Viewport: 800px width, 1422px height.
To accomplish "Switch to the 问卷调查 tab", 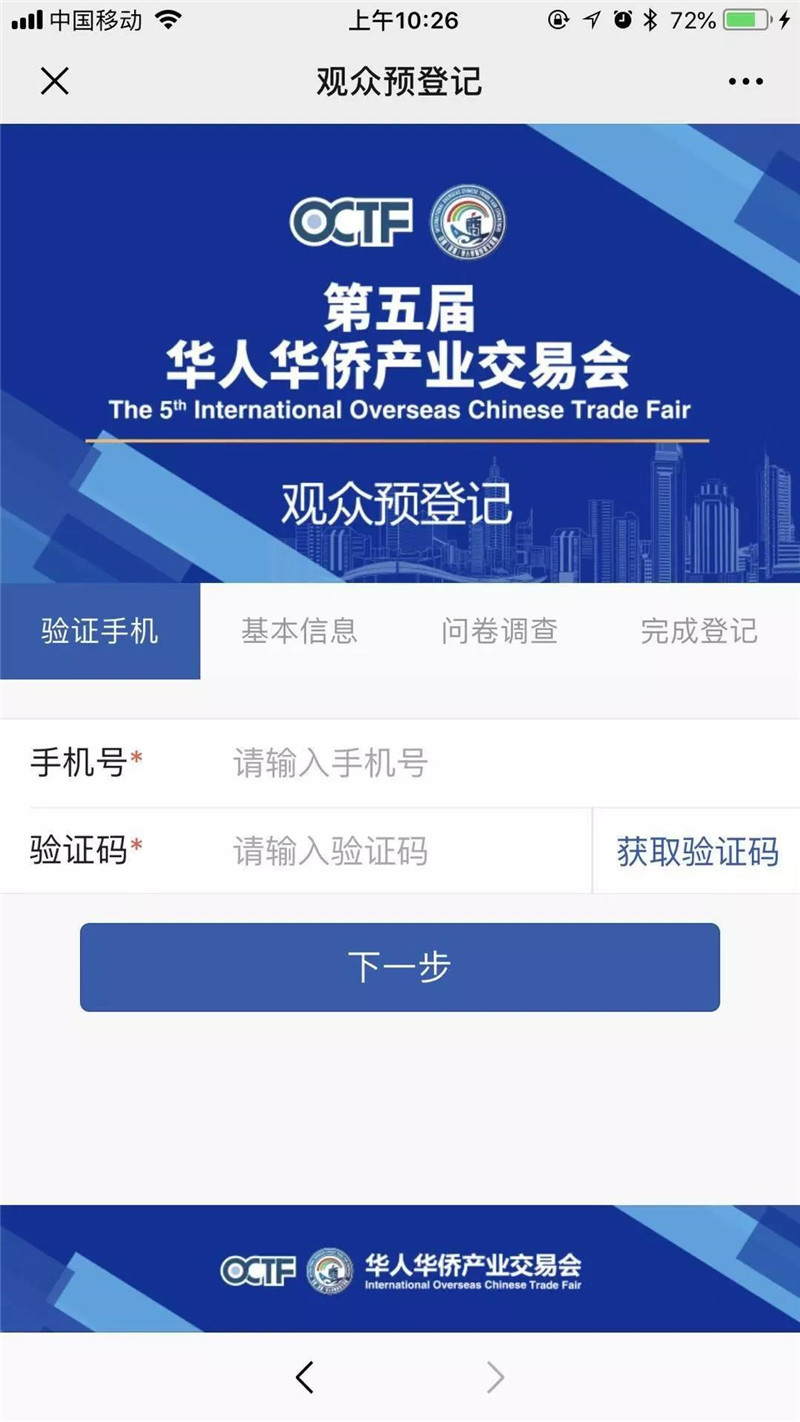I will tap(499, 631).
